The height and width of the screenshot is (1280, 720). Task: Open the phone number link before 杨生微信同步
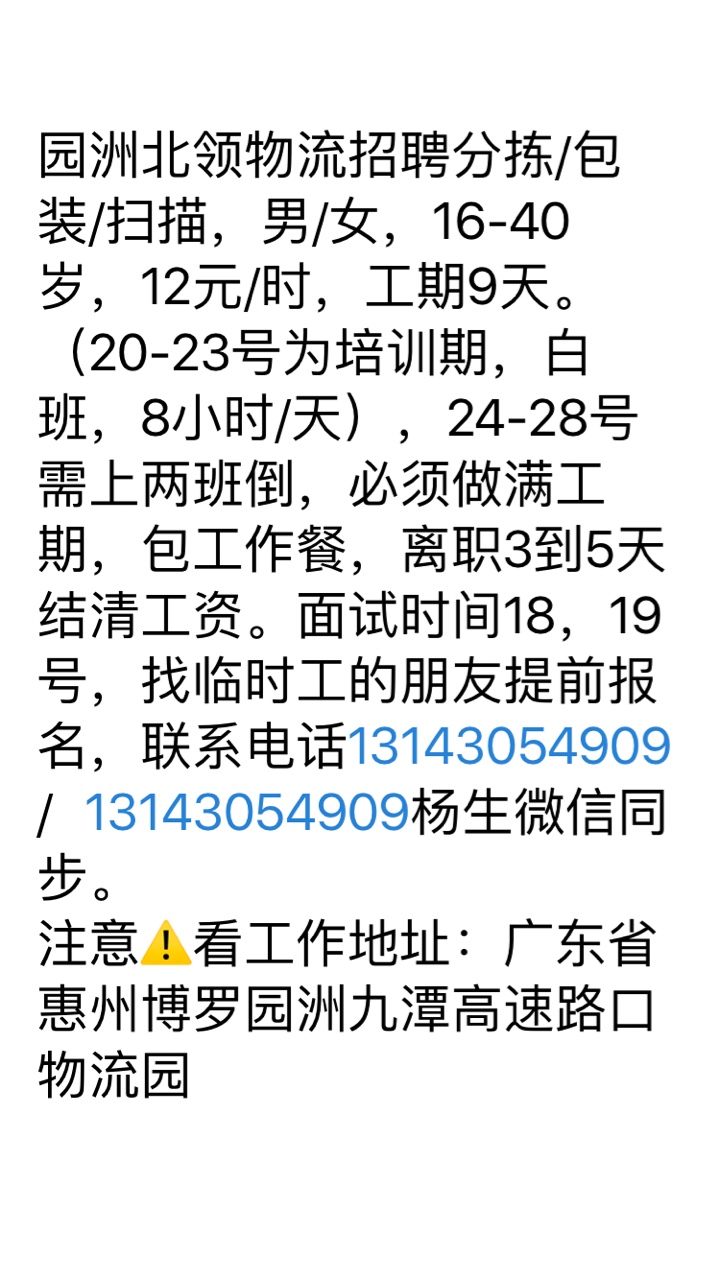click(x=247, y=812)
